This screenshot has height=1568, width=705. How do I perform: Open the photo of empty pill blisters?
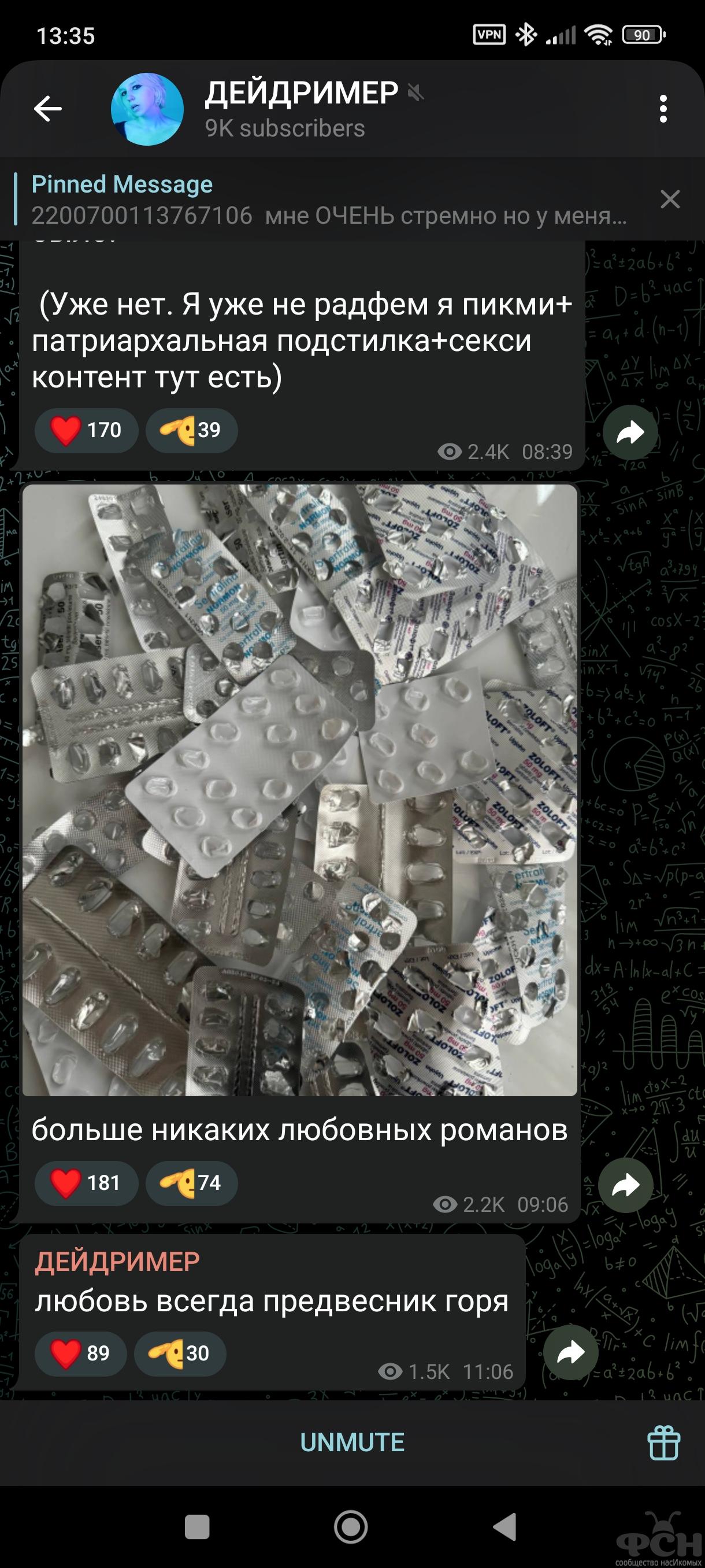(x=299, y=789)
